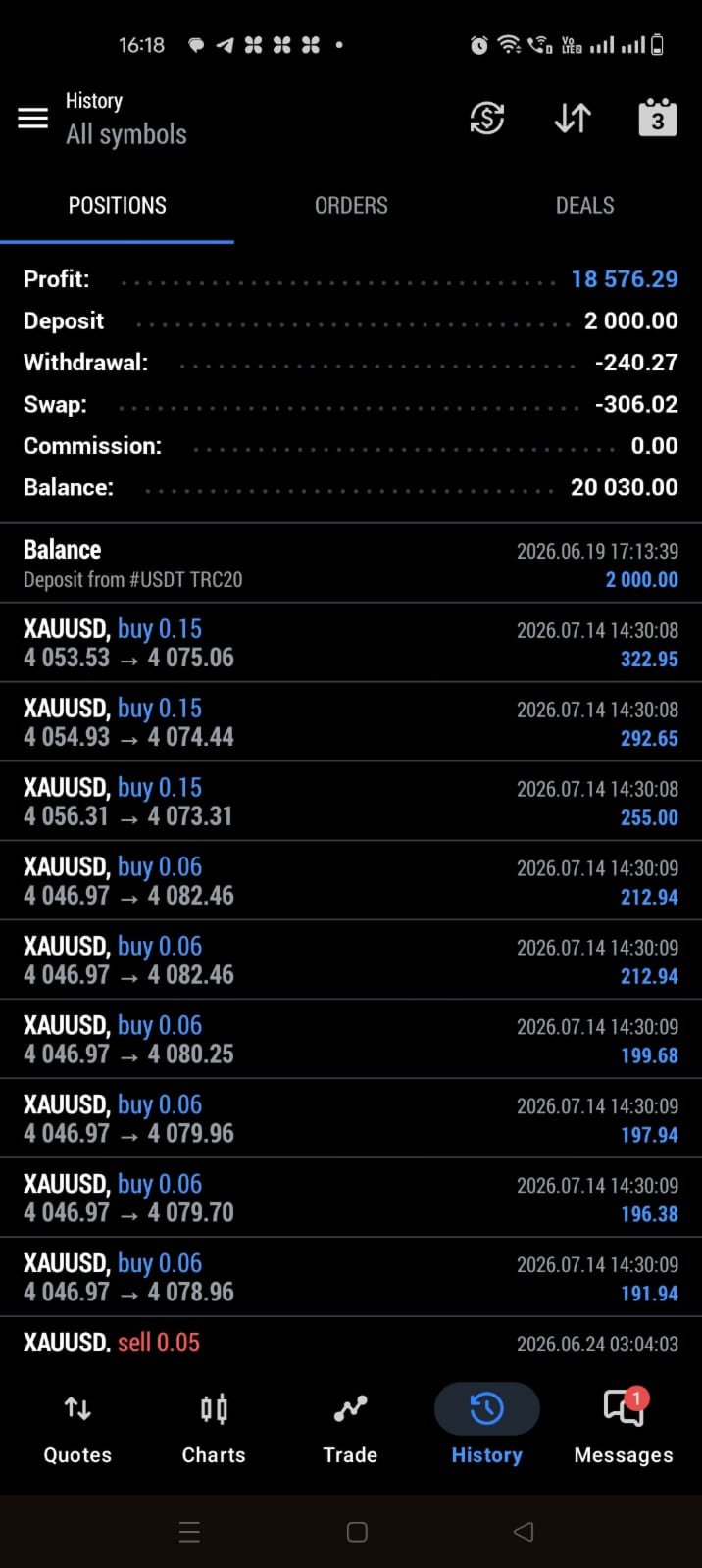Screen dimensions: 702x1568
Task: Tap the system back button
Action: pos(524,1532)
